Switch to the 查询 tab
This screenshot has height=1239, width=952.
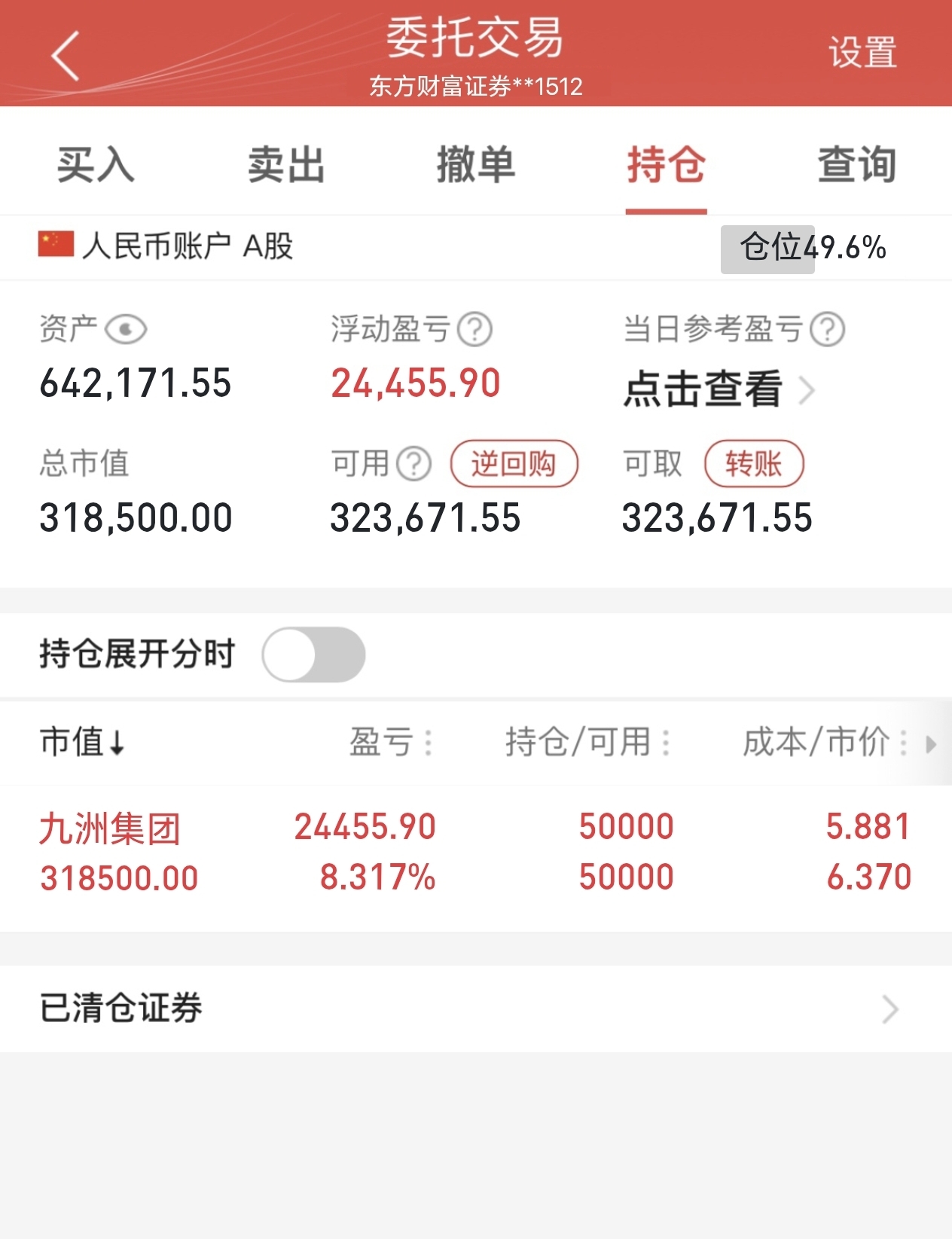click(x=857, y=164)
